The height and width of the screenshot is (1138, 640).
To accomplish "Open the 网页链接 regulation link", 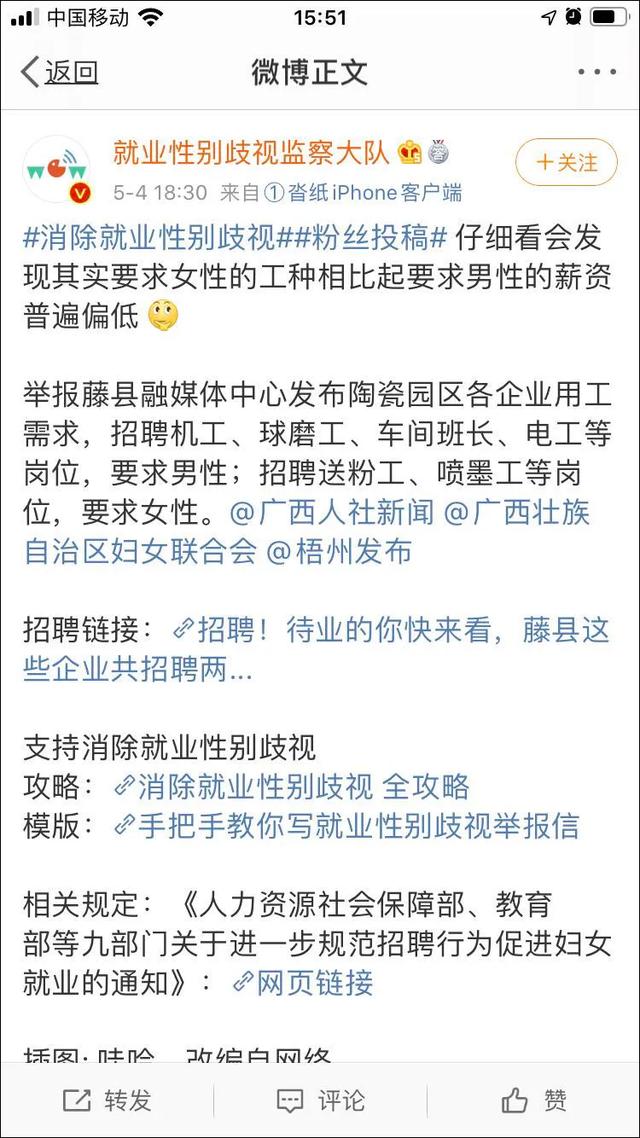I will pos(303,982).
